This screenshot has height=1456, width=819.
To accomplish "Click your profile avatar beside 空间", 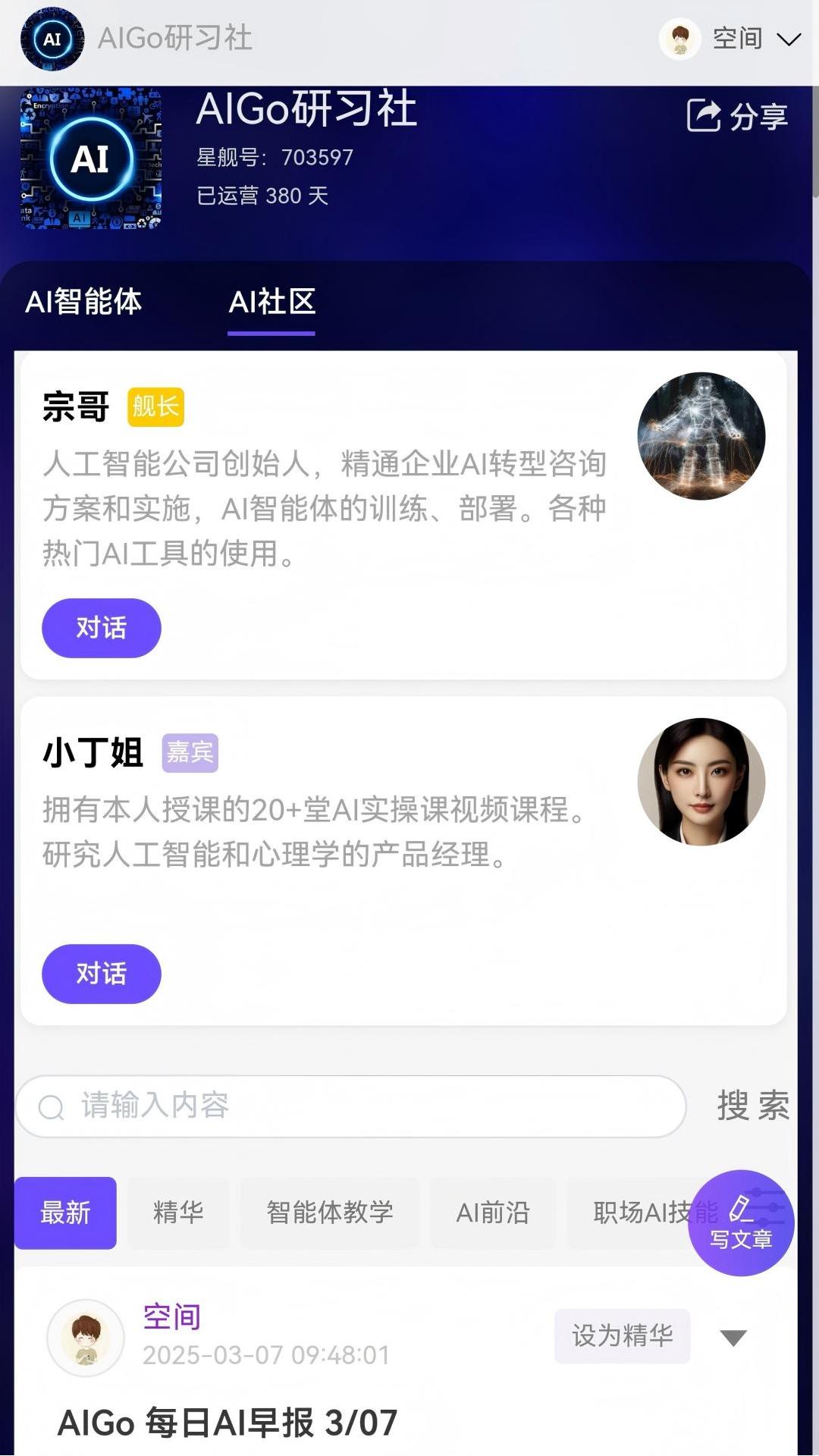I will tap(680, 39).
